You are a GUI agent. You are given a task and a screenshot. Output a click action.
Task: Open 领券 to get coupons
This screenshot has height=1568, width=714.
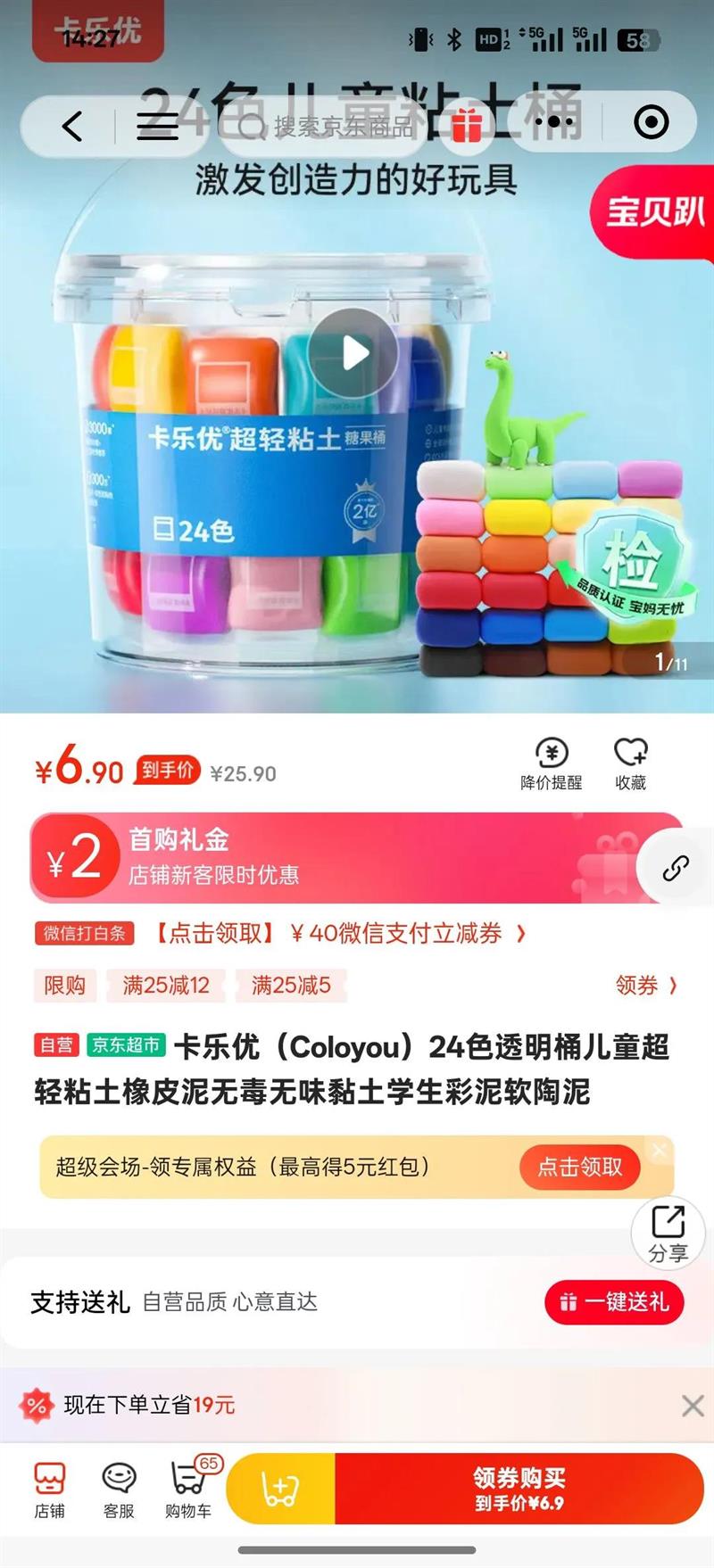(x=646, y=985)
